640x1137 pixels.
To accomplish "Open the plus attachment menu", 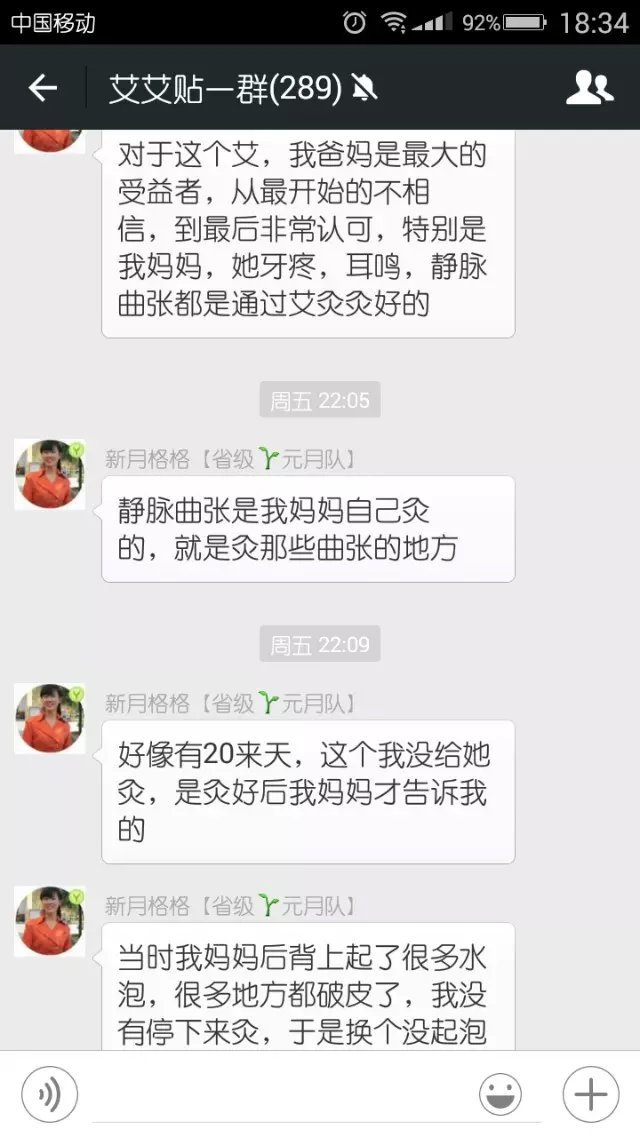I will pyautogui.click(x=590, y=1095).
